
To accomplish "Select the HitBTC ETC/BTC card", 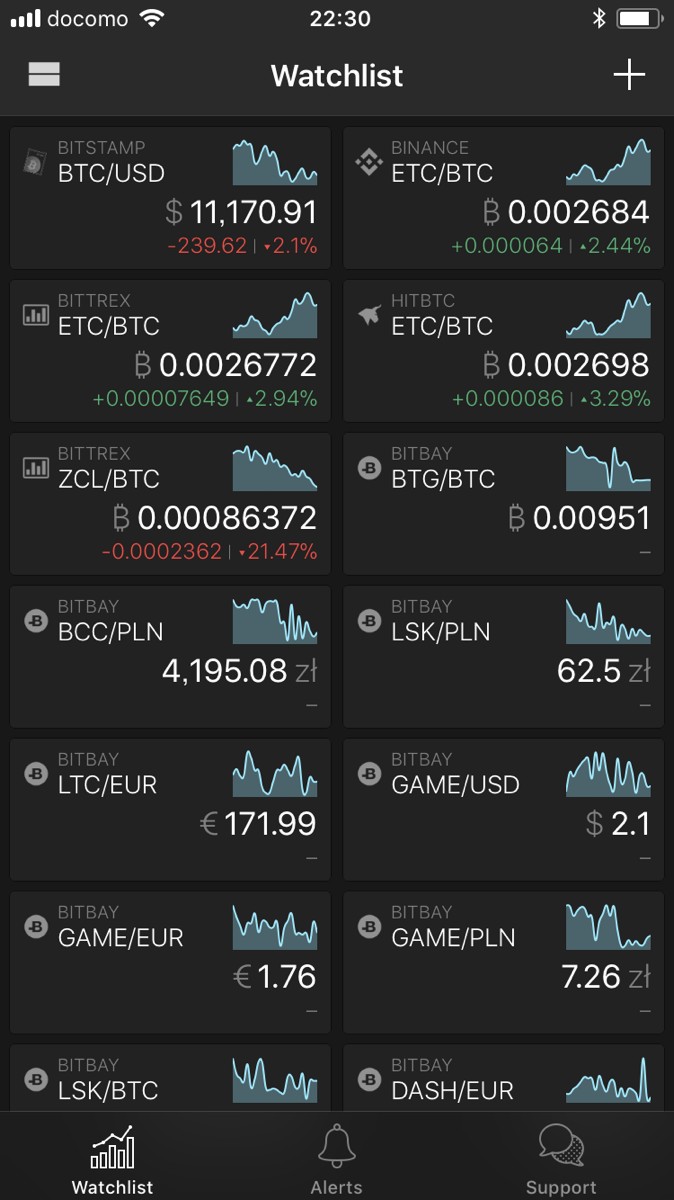I will (503, 351).
